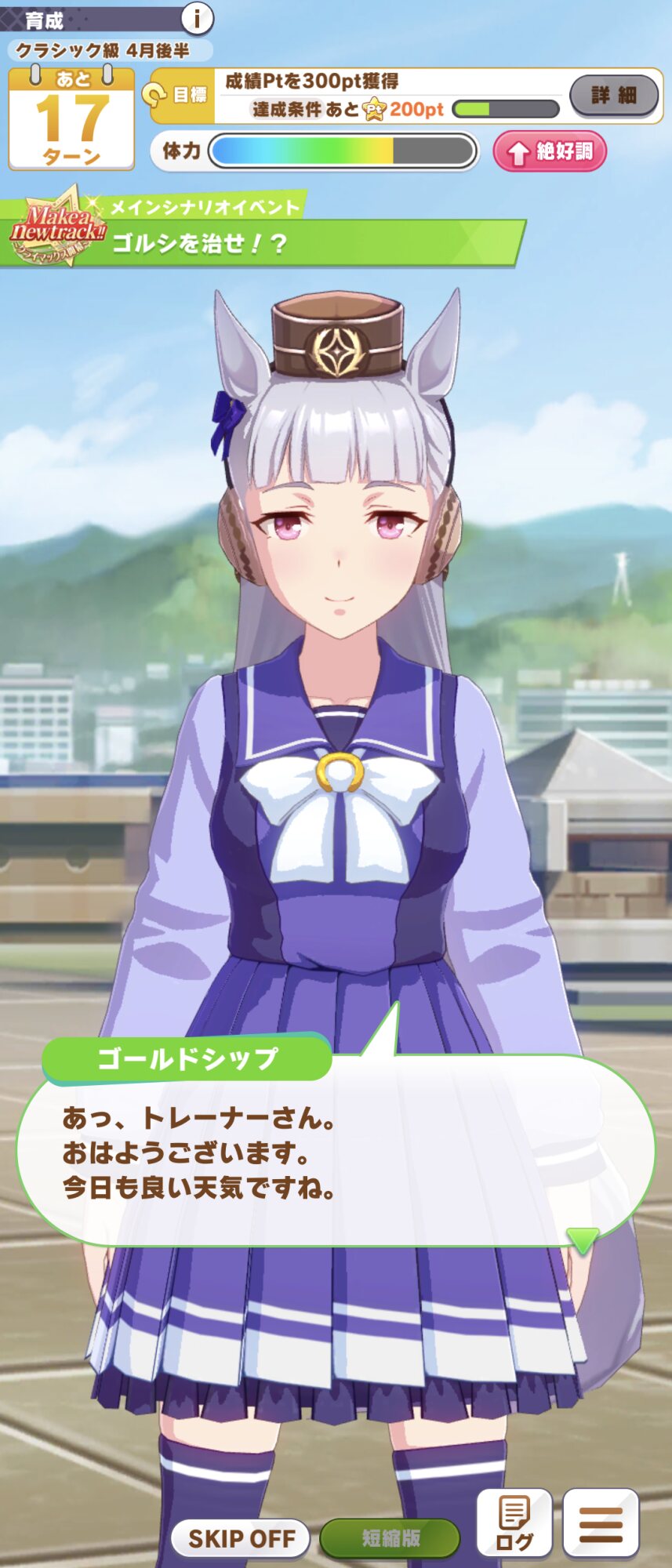Open the hamburger menu button
The image size is (672, 1568).
point(601,1523)
